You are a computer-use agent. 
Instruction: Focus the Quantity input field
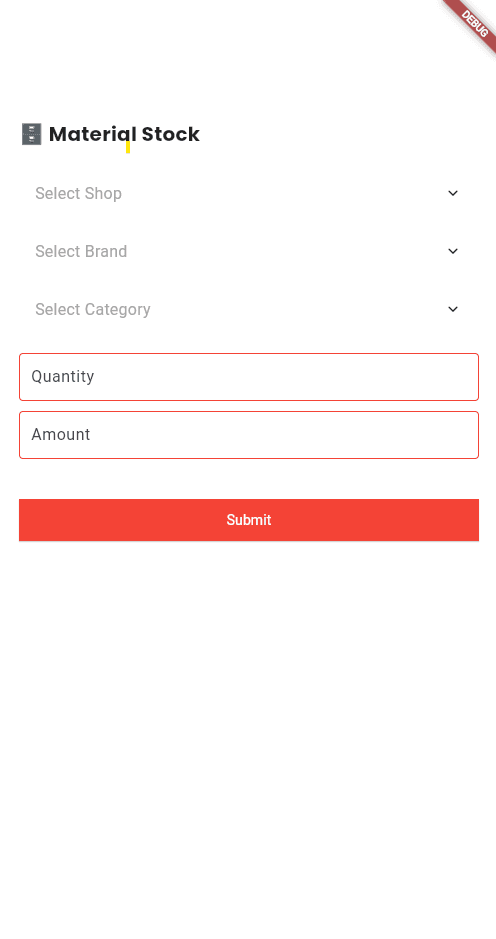pyautogui.click(x=249, y=377)
